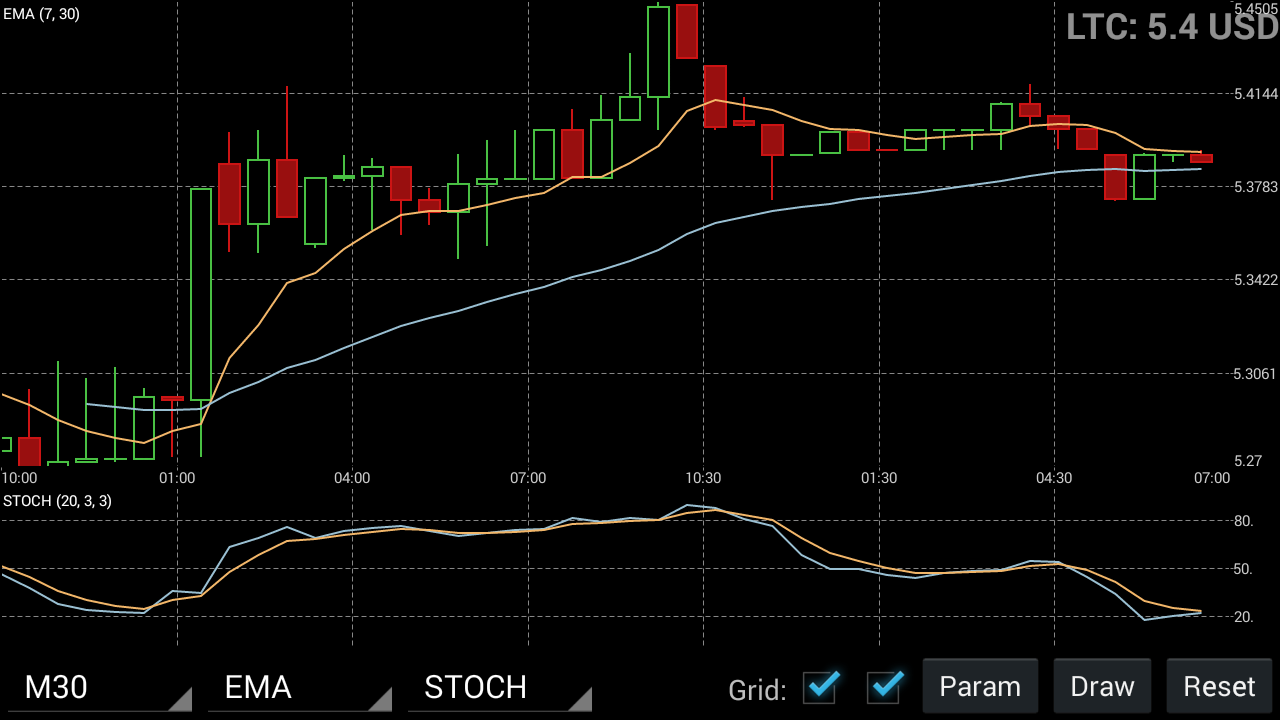
Task: Open the EMA indicator dropdown
Action: click(299, 687)
